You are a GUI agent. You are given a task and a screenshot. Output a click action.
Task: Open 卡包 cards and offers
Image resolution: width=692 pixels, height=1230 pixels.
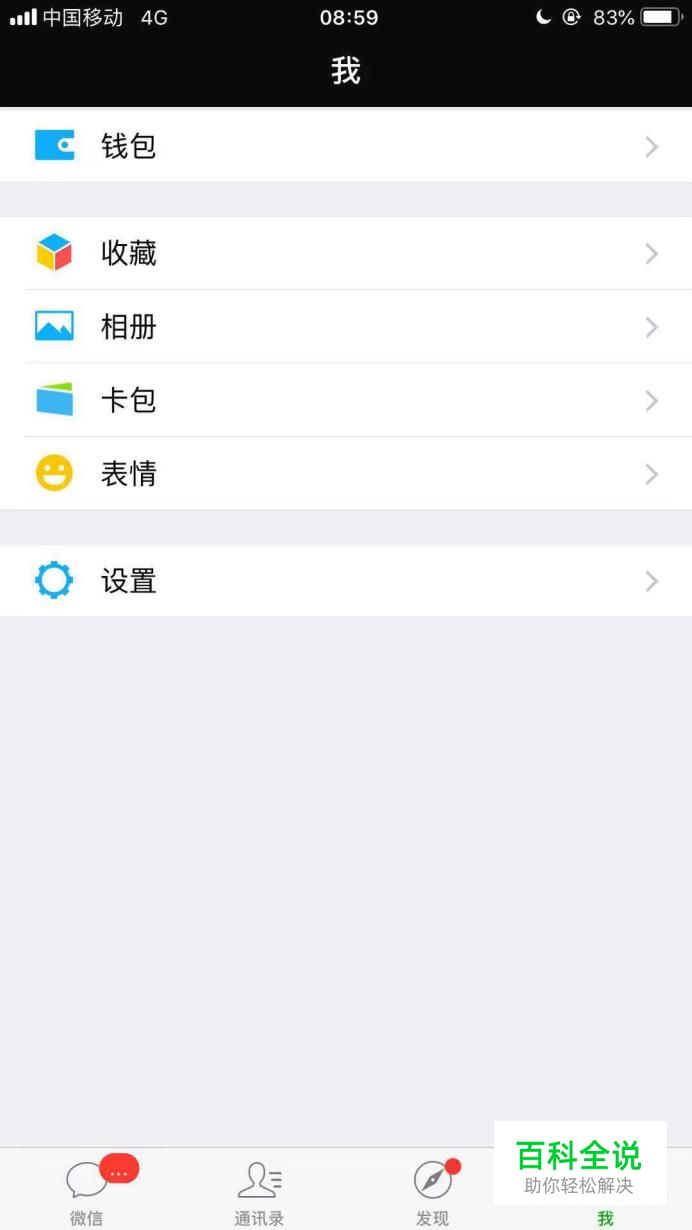[346, 400]
